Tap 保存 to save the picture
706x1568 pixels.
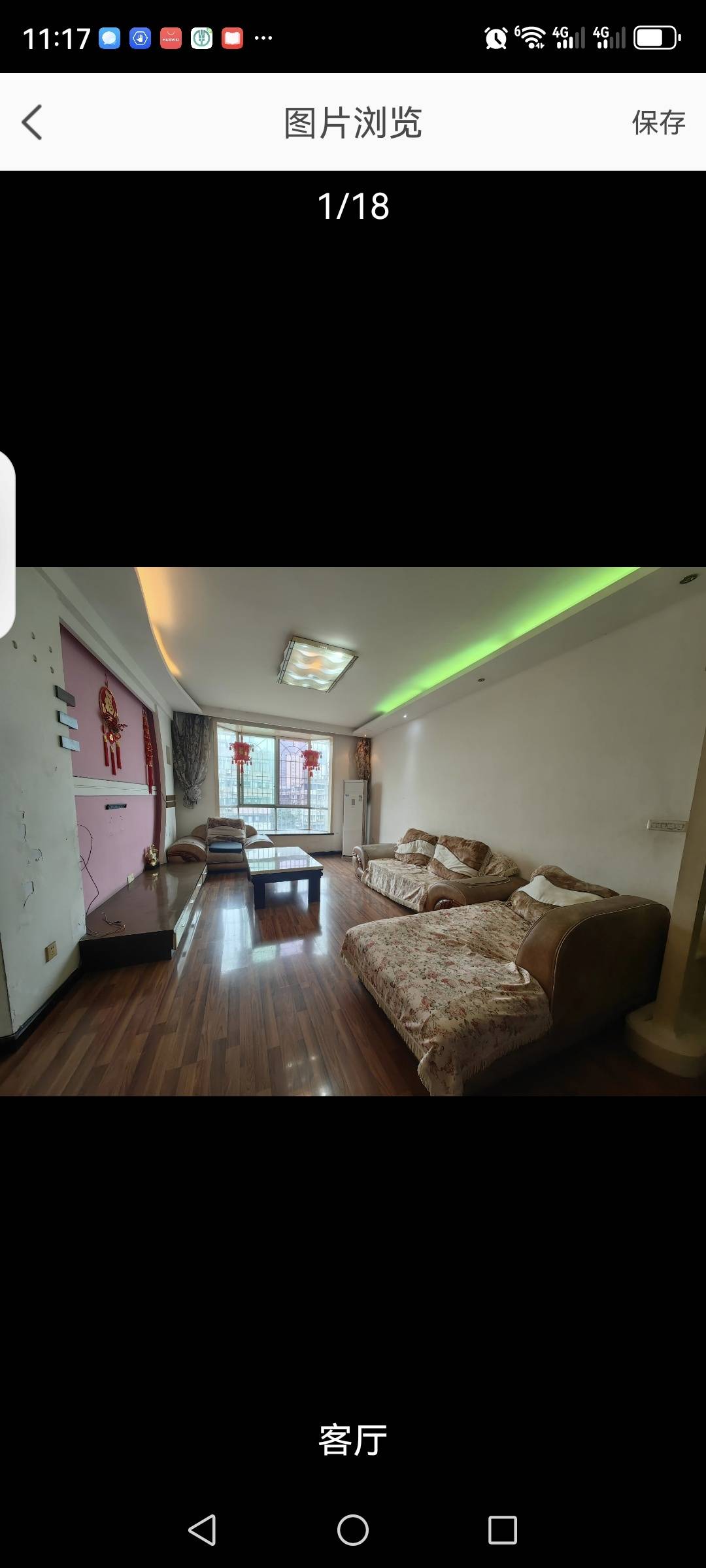point(658,122)
